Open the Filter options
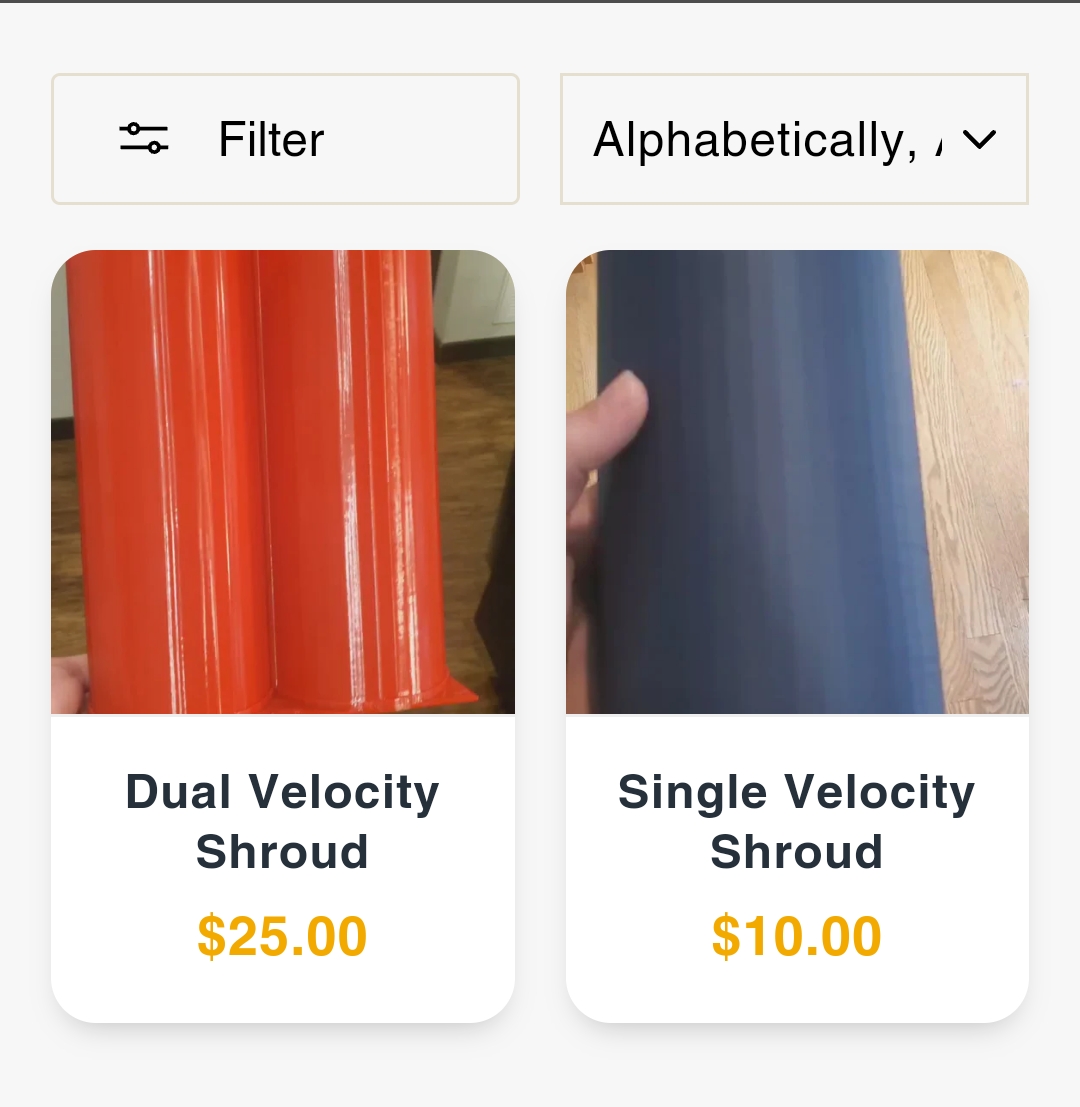 pyautogui.click(x=285, y=139)
